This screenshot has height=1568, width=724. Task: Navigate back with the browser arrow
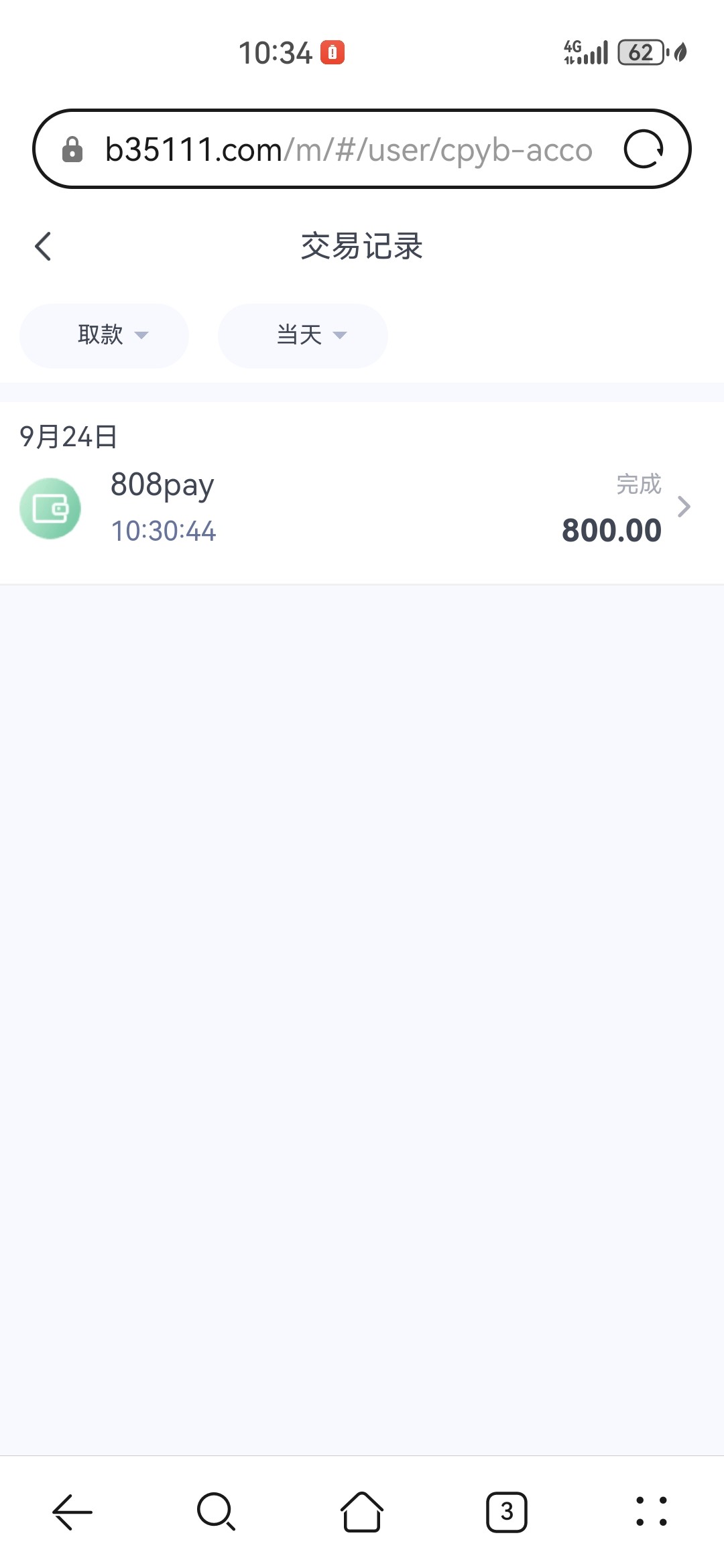click(72, 1512)
